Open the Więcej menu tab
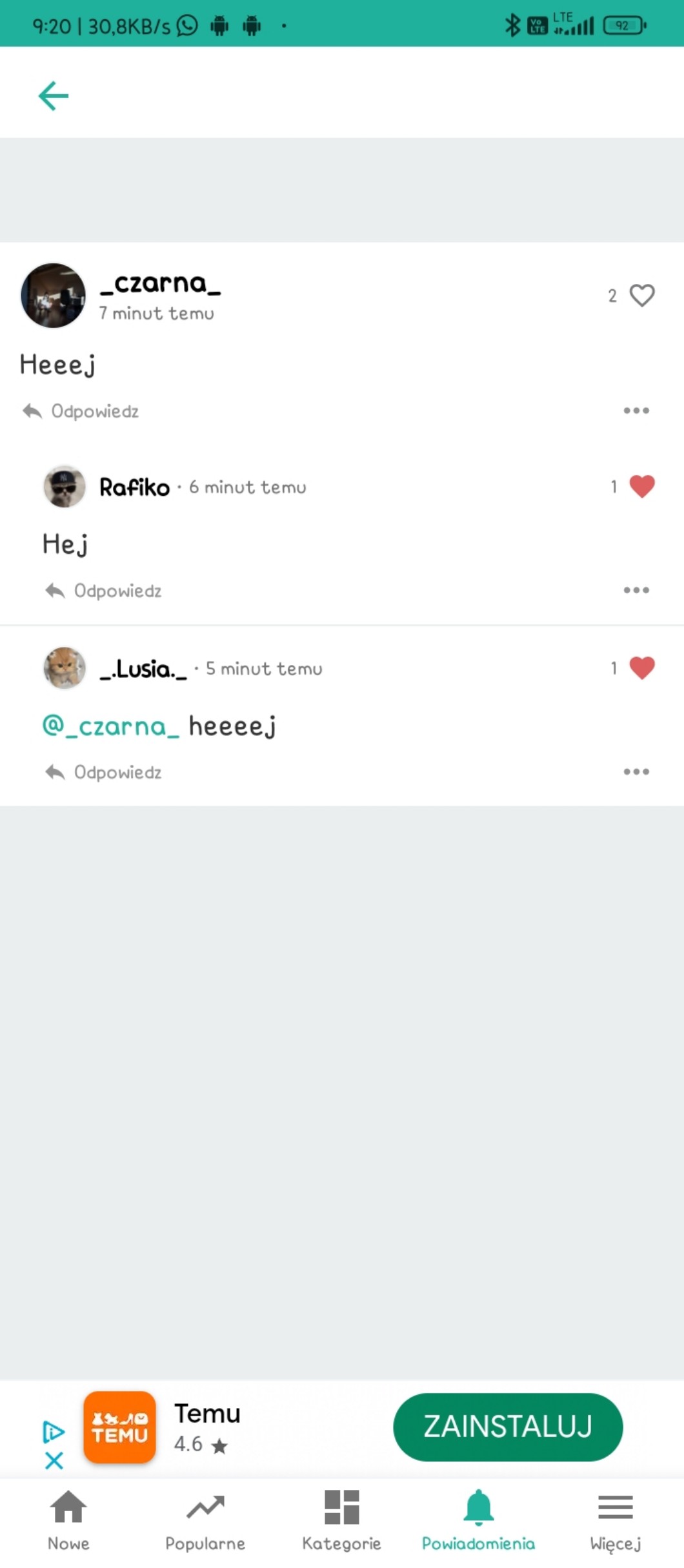 pyautogui.click(x=615, y=1519)
